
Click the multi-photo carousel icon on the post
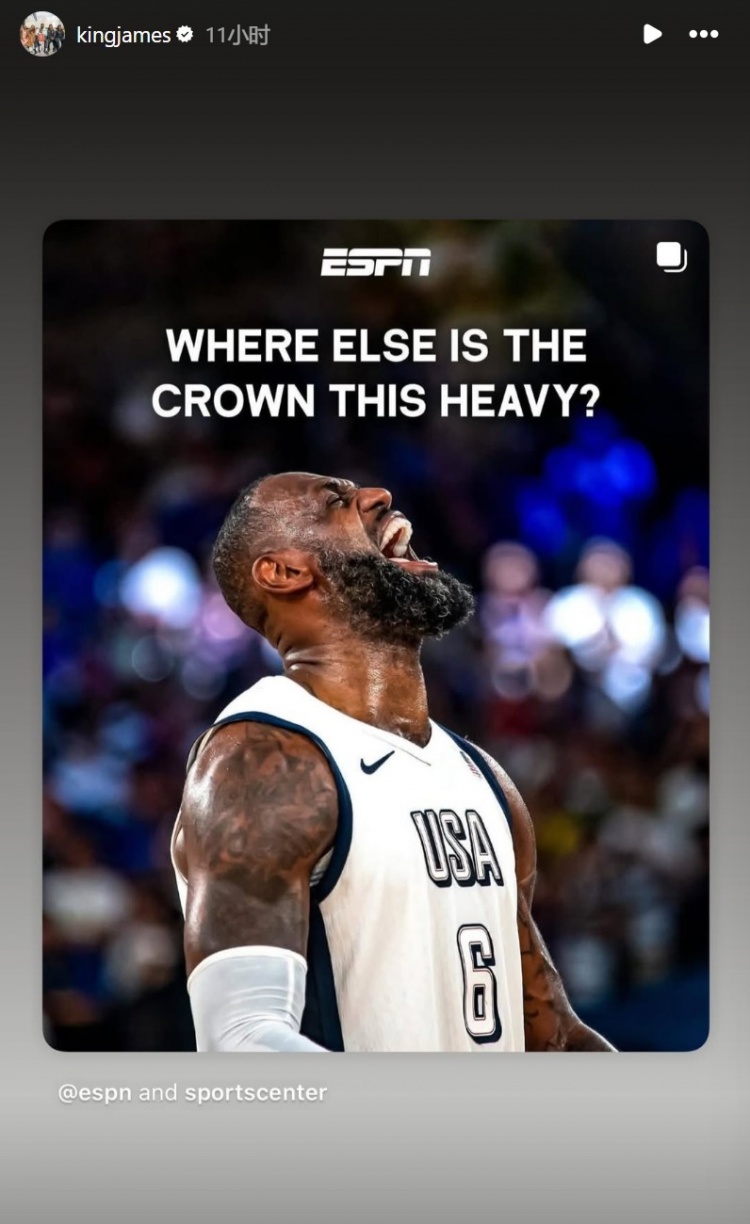[672, 257]
